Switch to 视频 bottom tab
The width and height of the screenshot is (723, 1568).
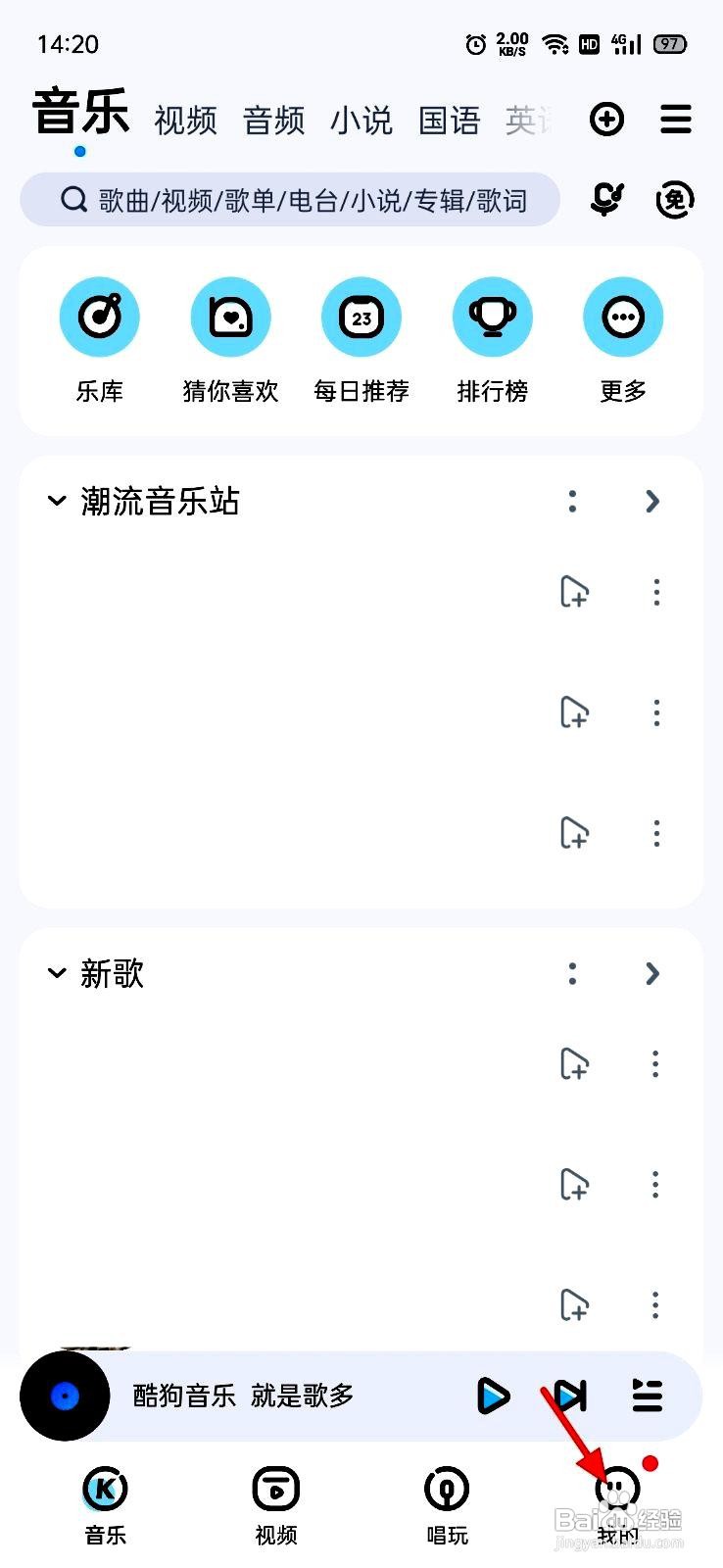click(276, 1506)
